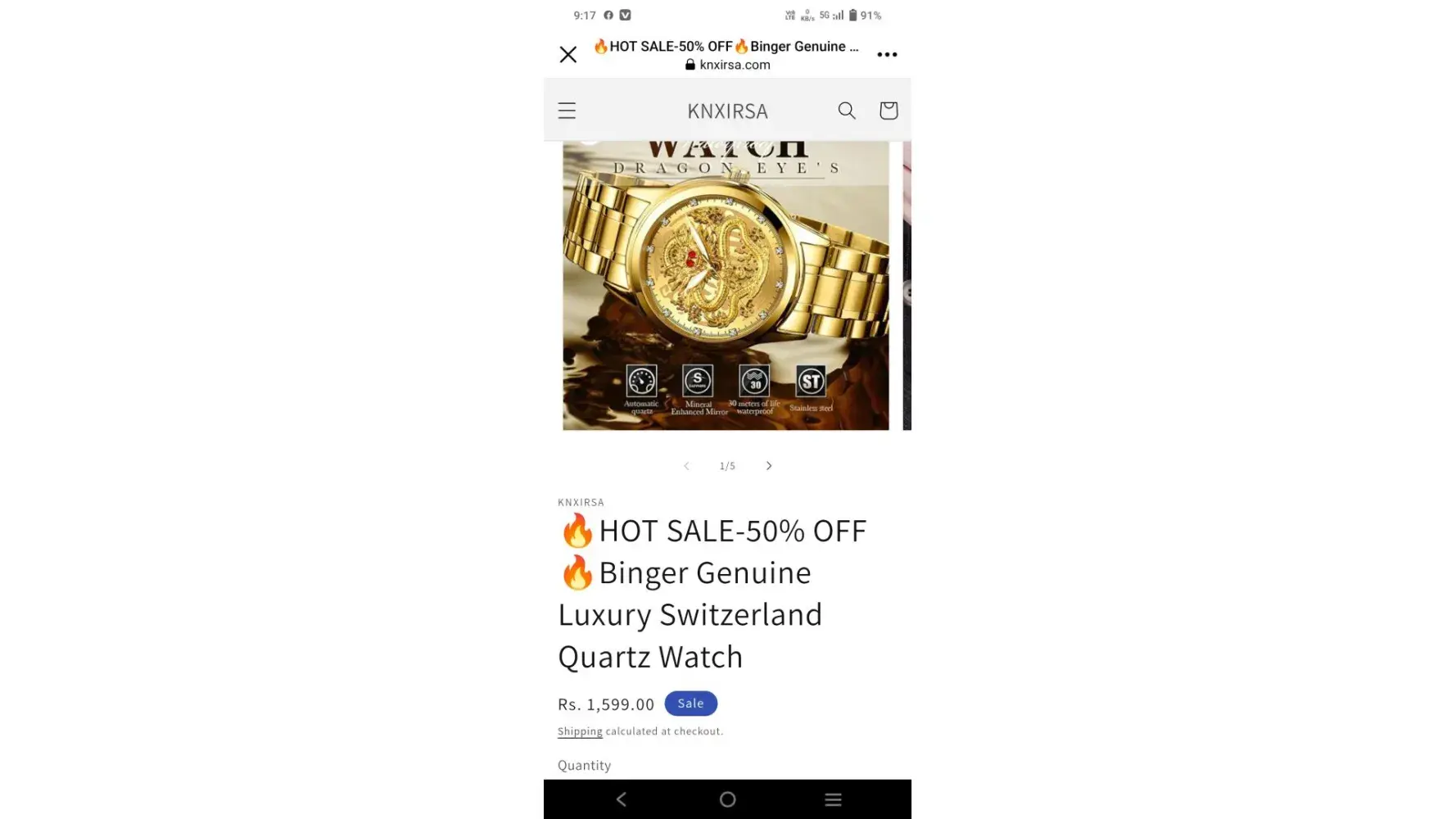The image size is (1456, 819).
Task: Go to the KNXIRSA store home
Action: coord(727,111)
